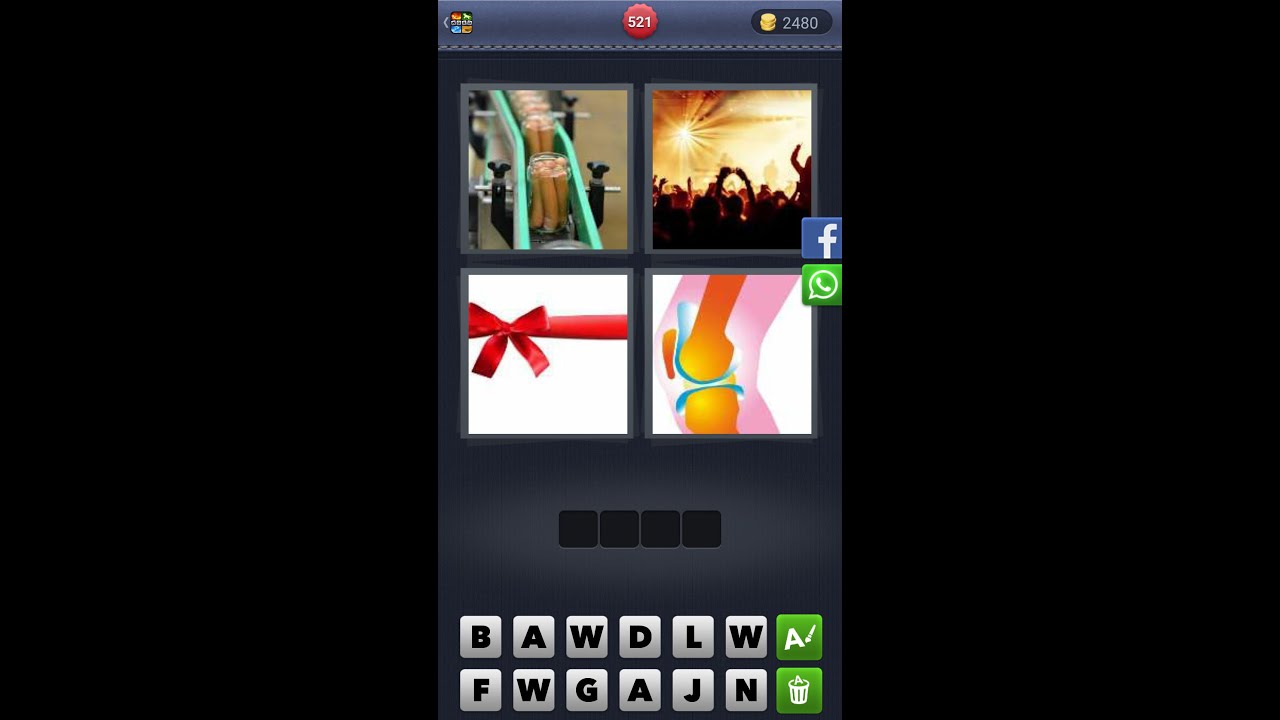The height and width of the screenshot is (720, 1280).
Task: Share the puzzle on Facebook
Action: coord(822,239)
